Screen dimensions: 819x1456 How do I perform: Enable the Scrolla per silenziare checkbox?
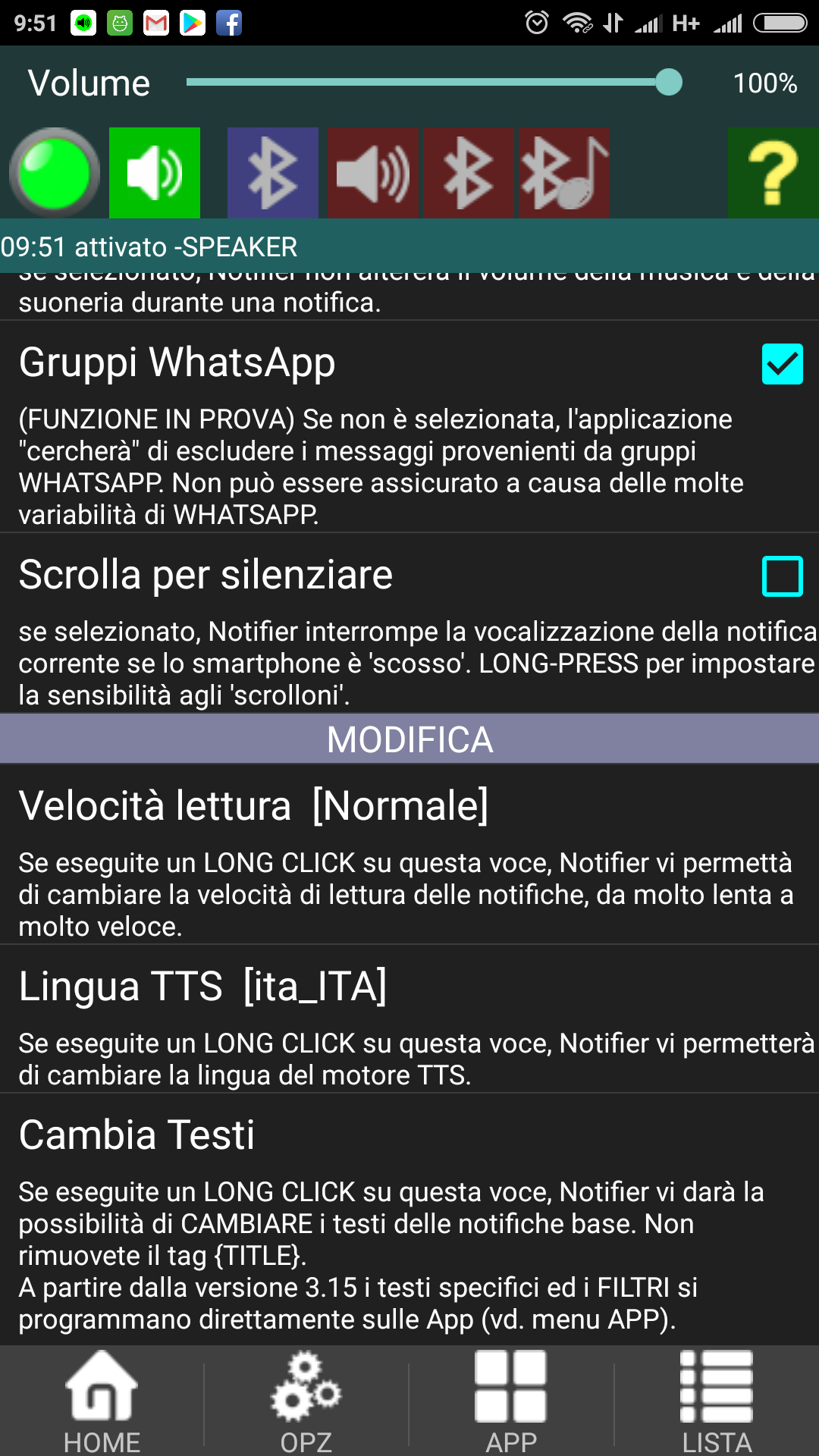coord(782,576)
